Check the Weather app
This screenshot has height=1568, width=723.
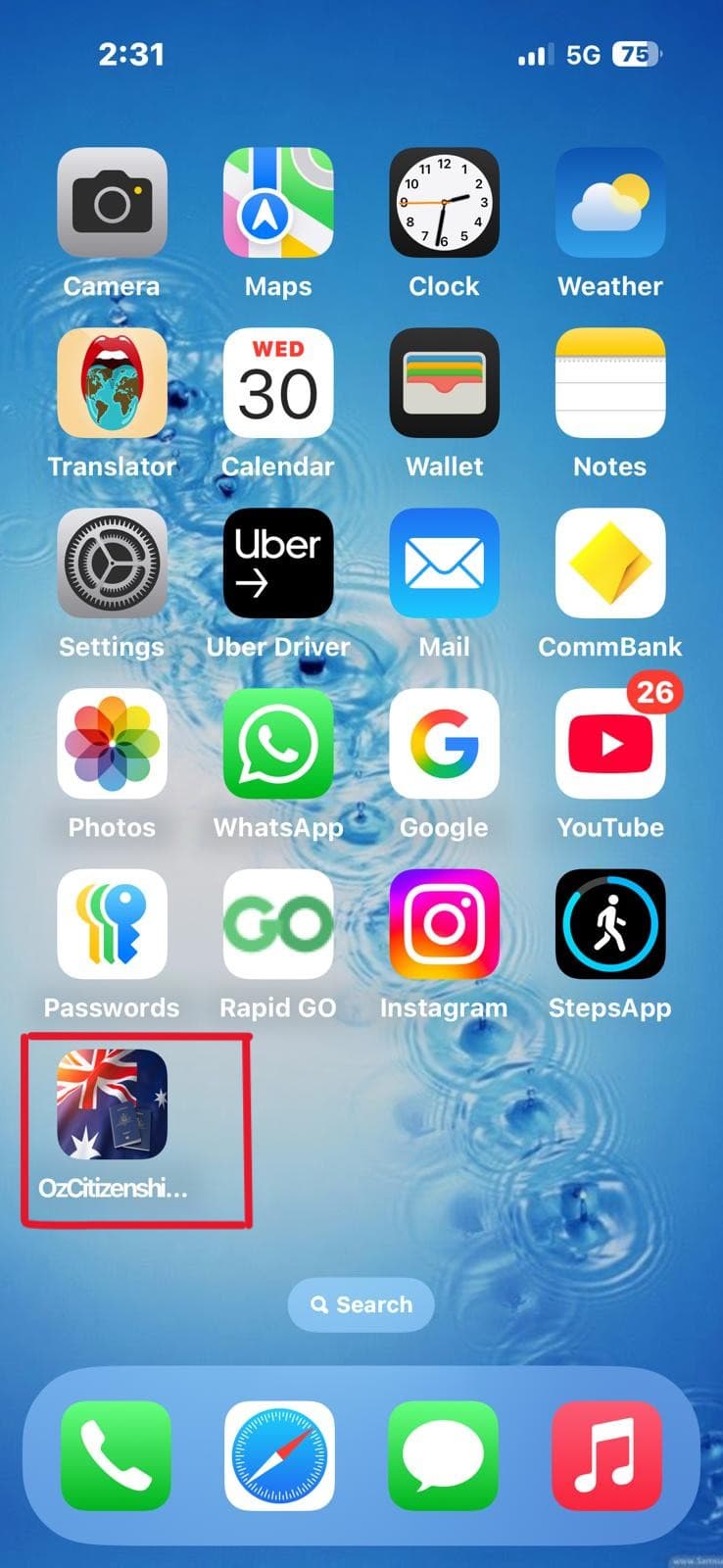pos(609,203)
